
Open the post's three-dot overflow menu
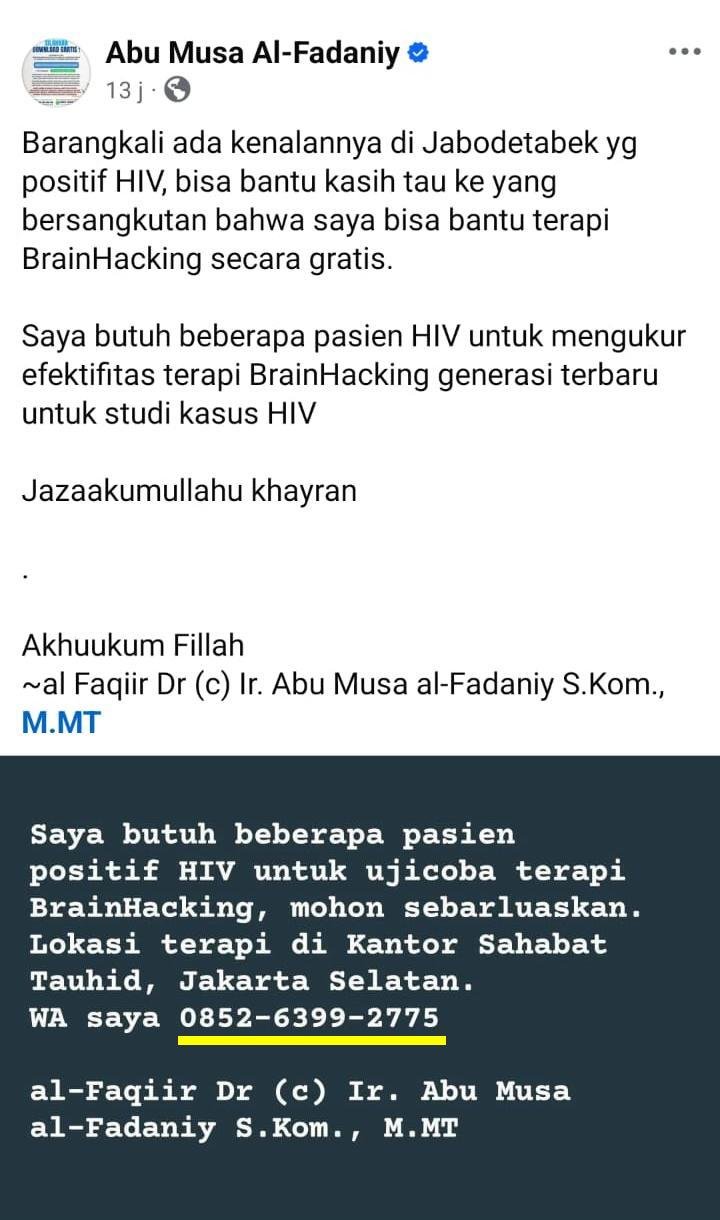click(685, 51)
